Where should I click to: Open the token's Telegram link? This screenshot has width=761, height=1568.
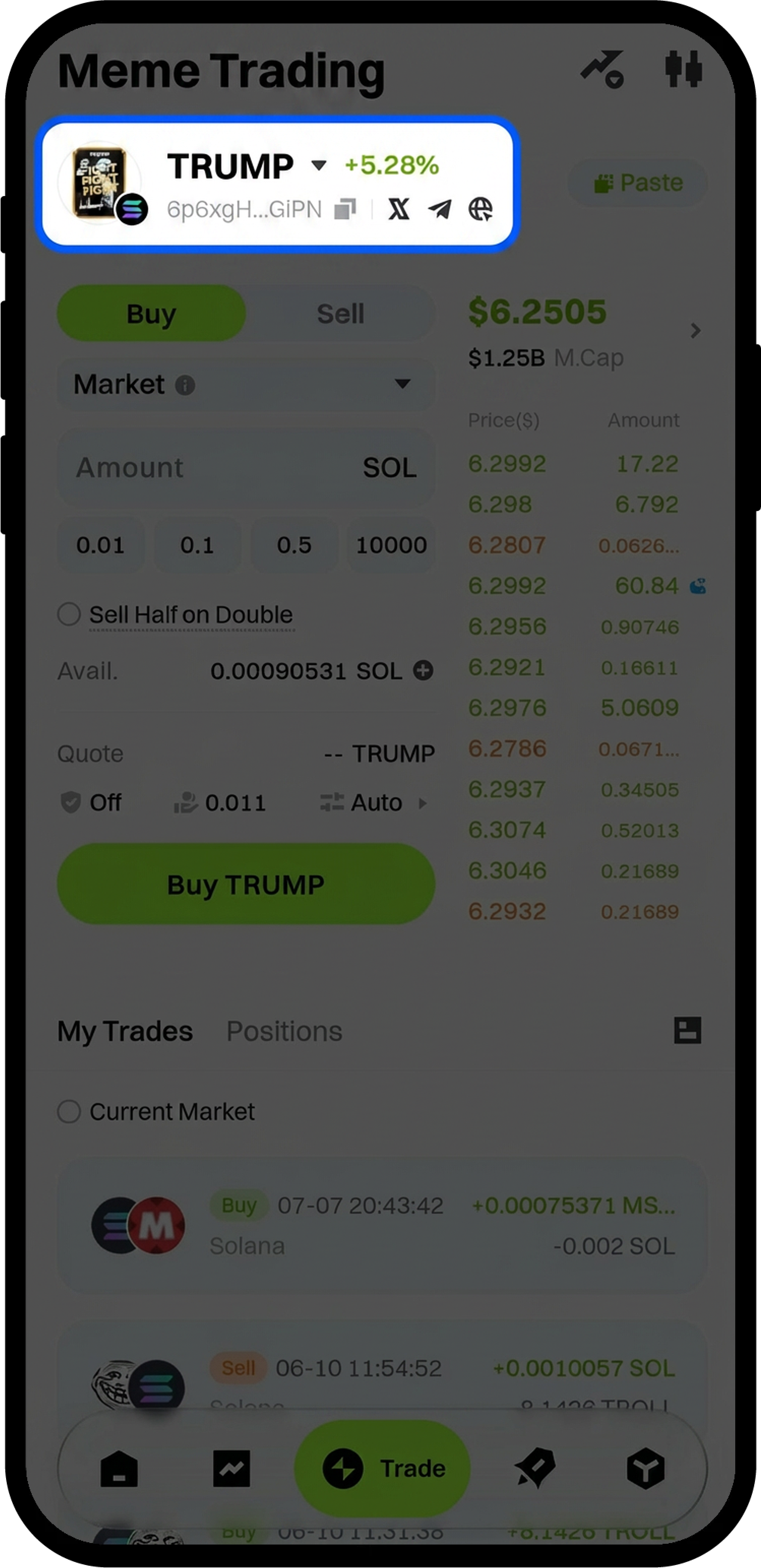tap(440, 209)
